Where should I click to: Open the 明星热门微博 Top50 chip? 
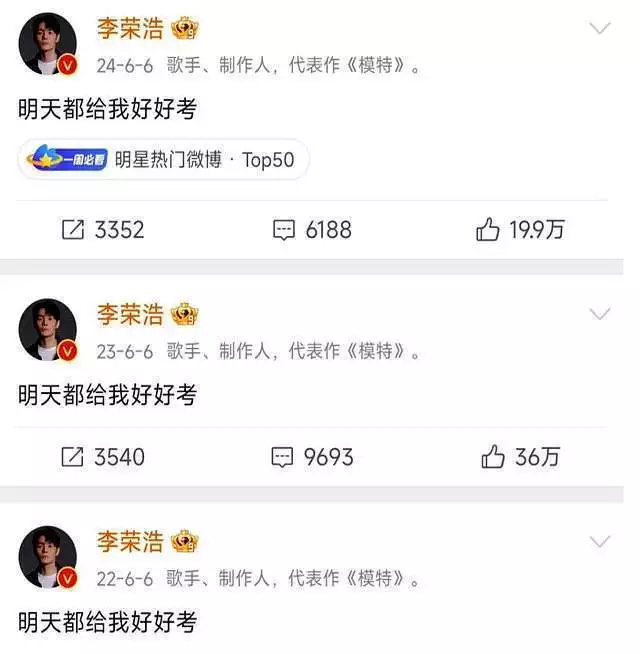coord(163,160)
